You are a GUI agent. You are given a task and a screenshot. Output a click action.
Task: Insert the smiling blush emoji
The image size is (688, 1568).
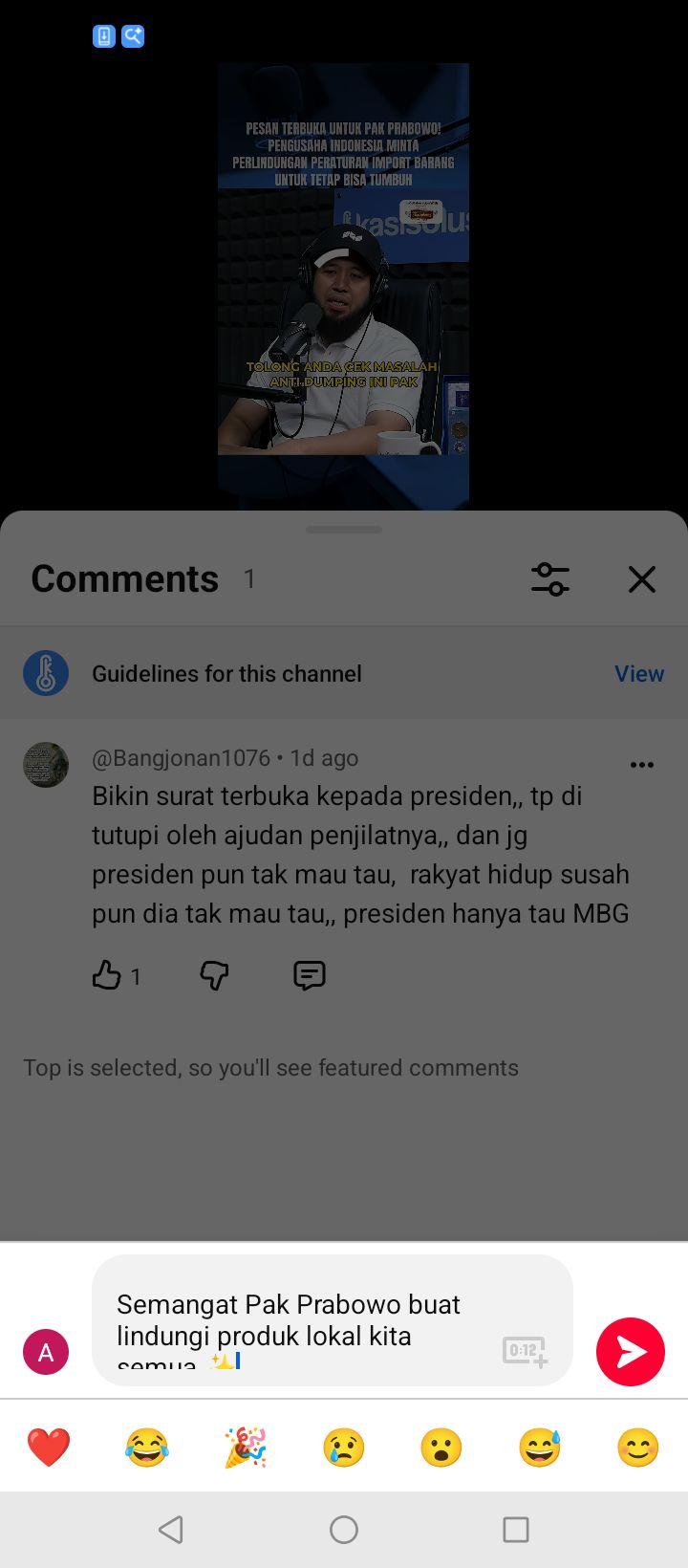(x=638, y=1447)
